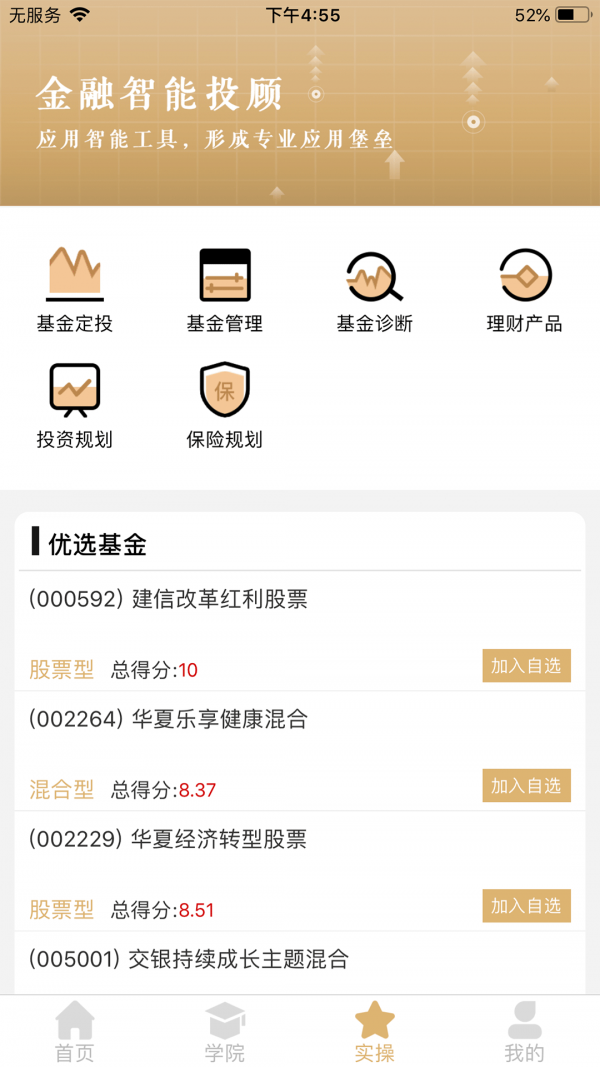
Task: View fund 华夏乐享健康混合 details
Action: click(168, 719)
